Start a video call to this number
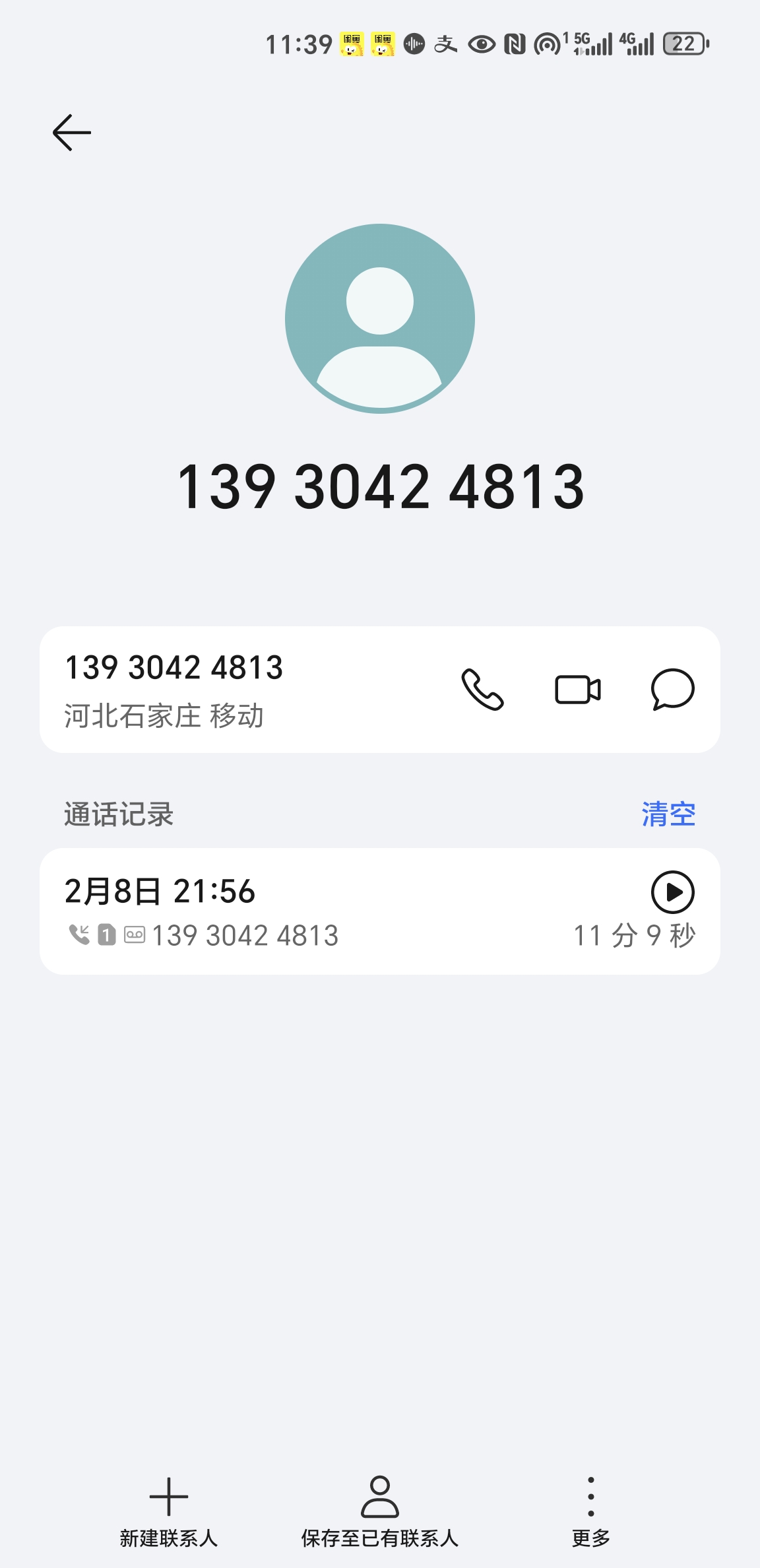 (578, 690)
